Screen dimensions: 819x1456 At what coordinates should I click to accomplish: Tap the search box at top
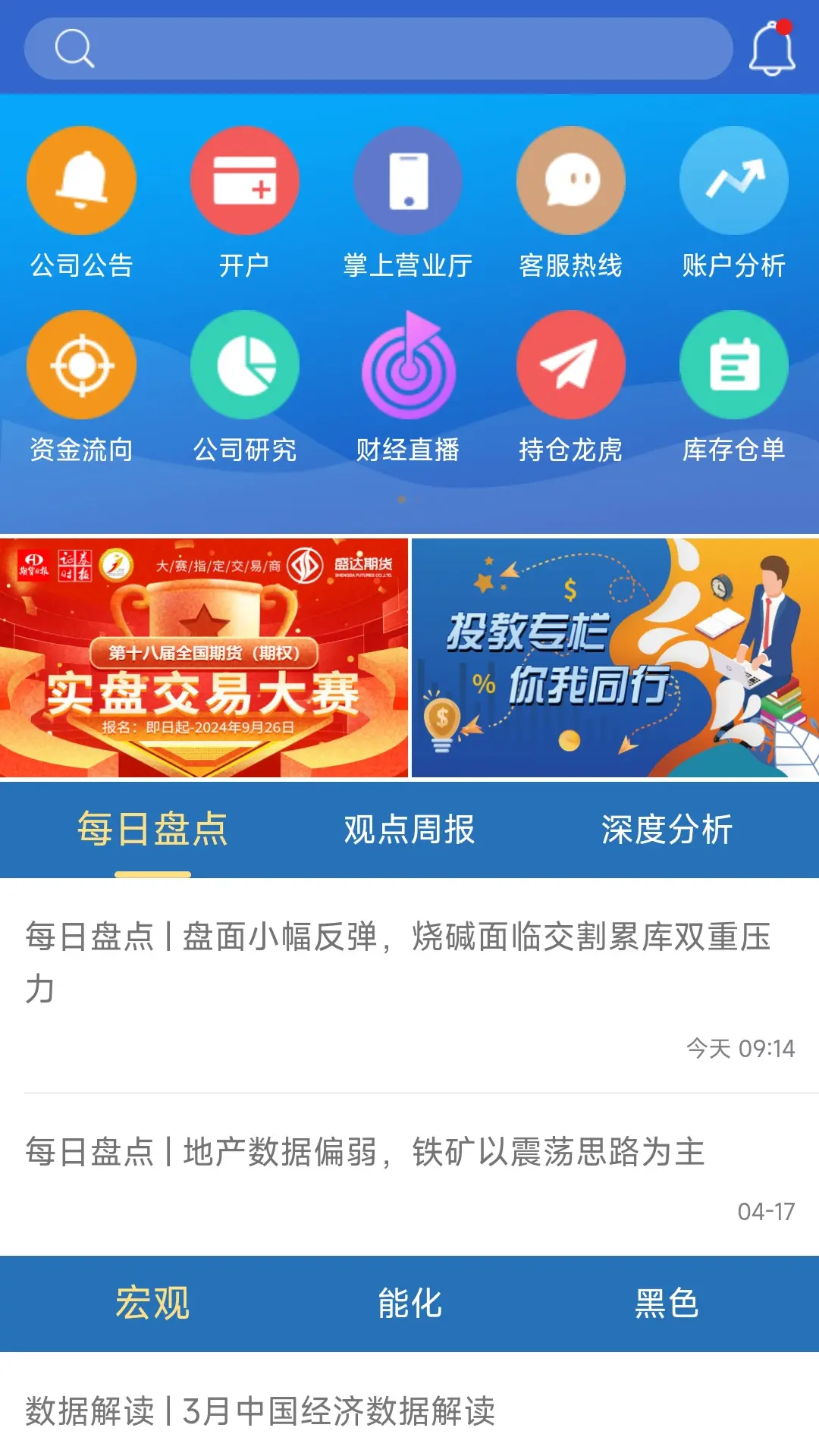tap(379, 49)
